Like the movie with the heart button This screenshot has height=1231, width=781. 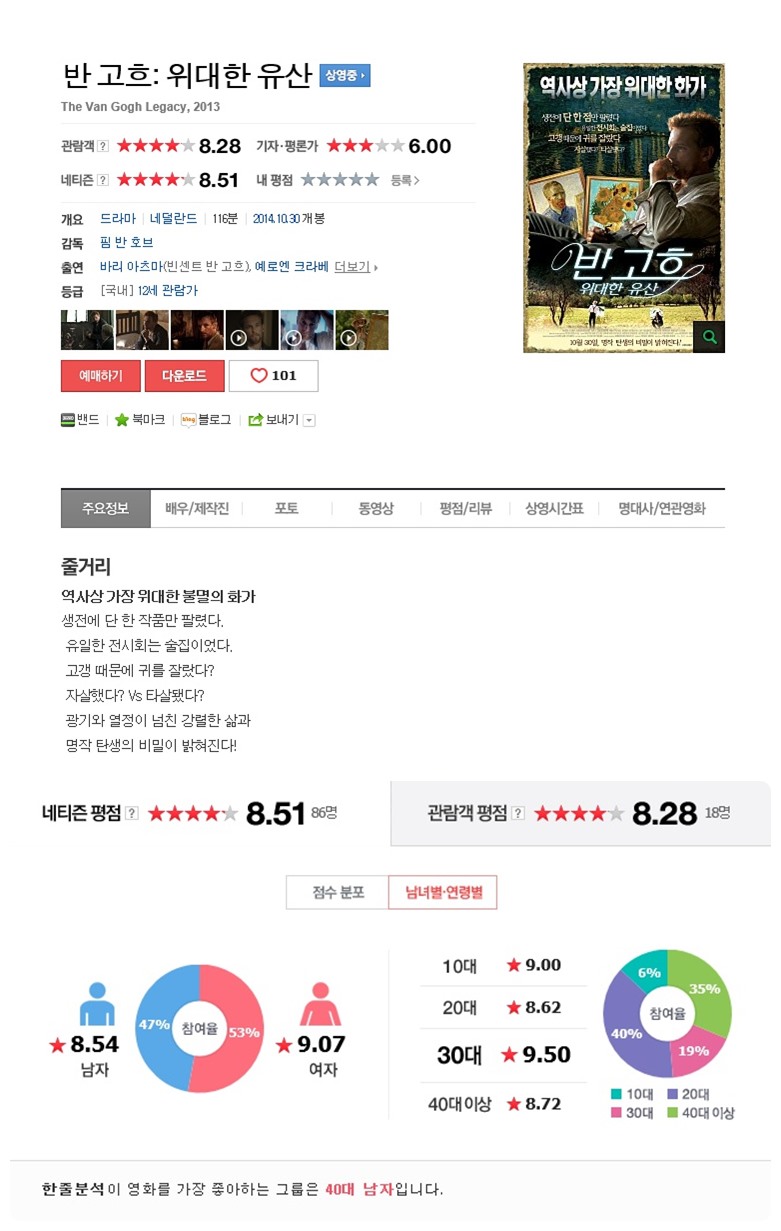coord(273,376)
